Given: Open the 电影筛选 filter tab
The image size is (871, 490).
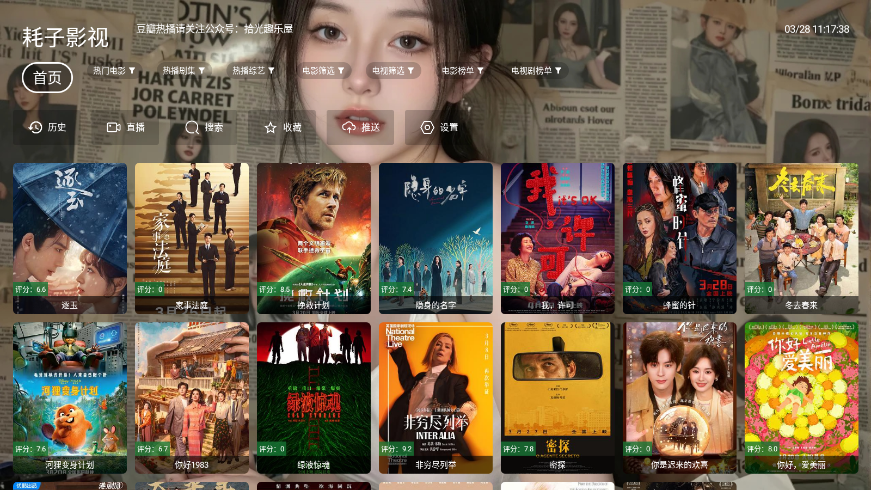Looking at the screenshot, I should pos(323,71).
